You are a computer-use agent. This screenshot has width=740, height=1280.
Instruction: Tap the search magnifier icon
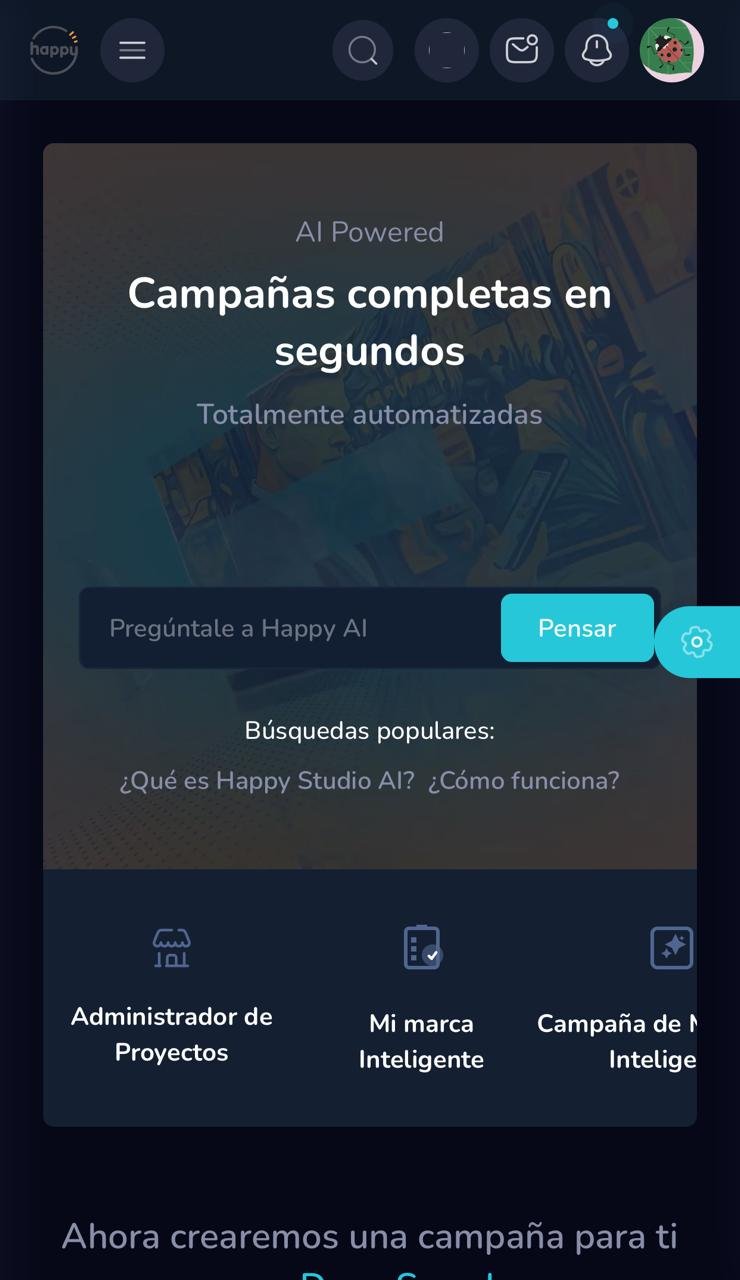pyautogui.click(x=362, y=50)
